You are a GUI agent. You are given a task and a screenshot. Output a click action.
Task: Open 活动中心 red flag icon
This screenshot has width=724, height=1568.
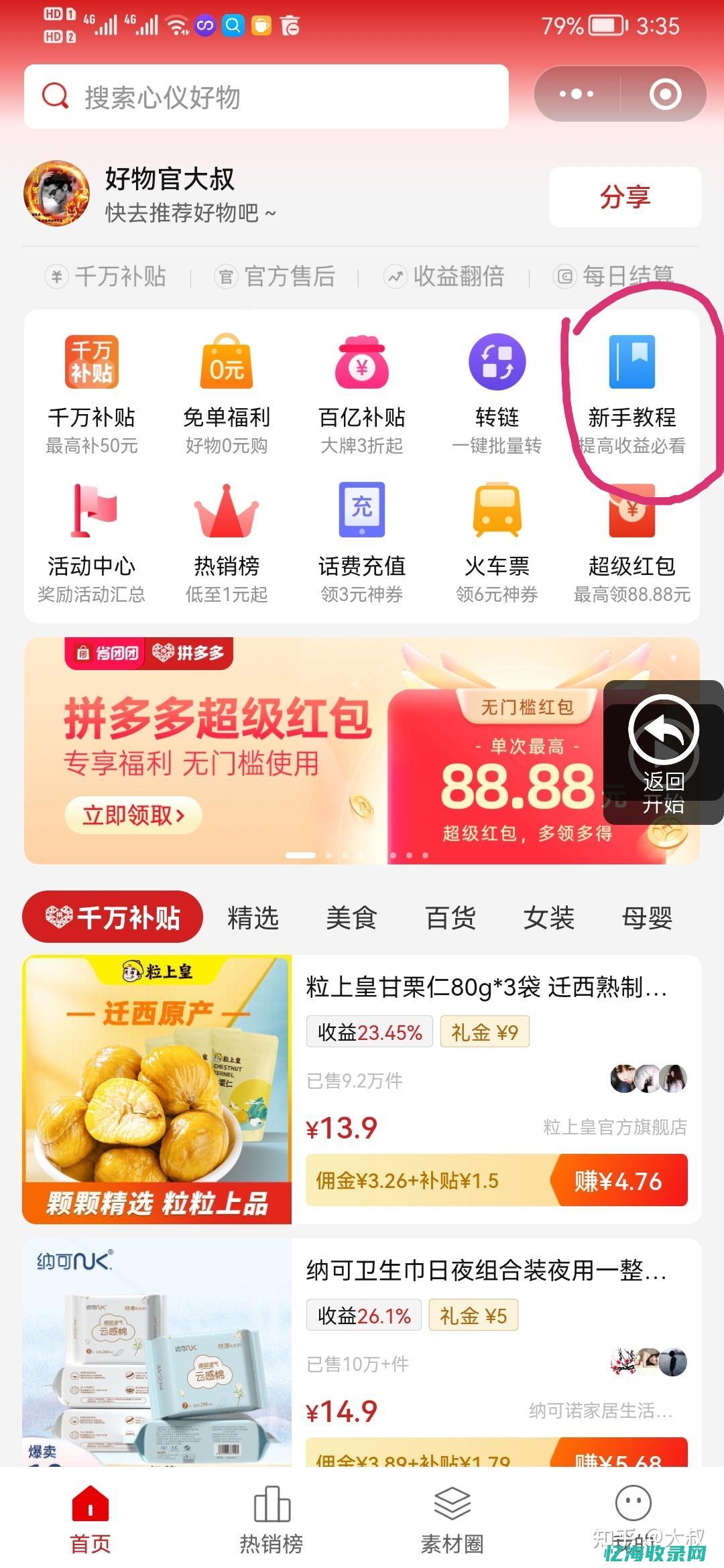tap(92, 509)
